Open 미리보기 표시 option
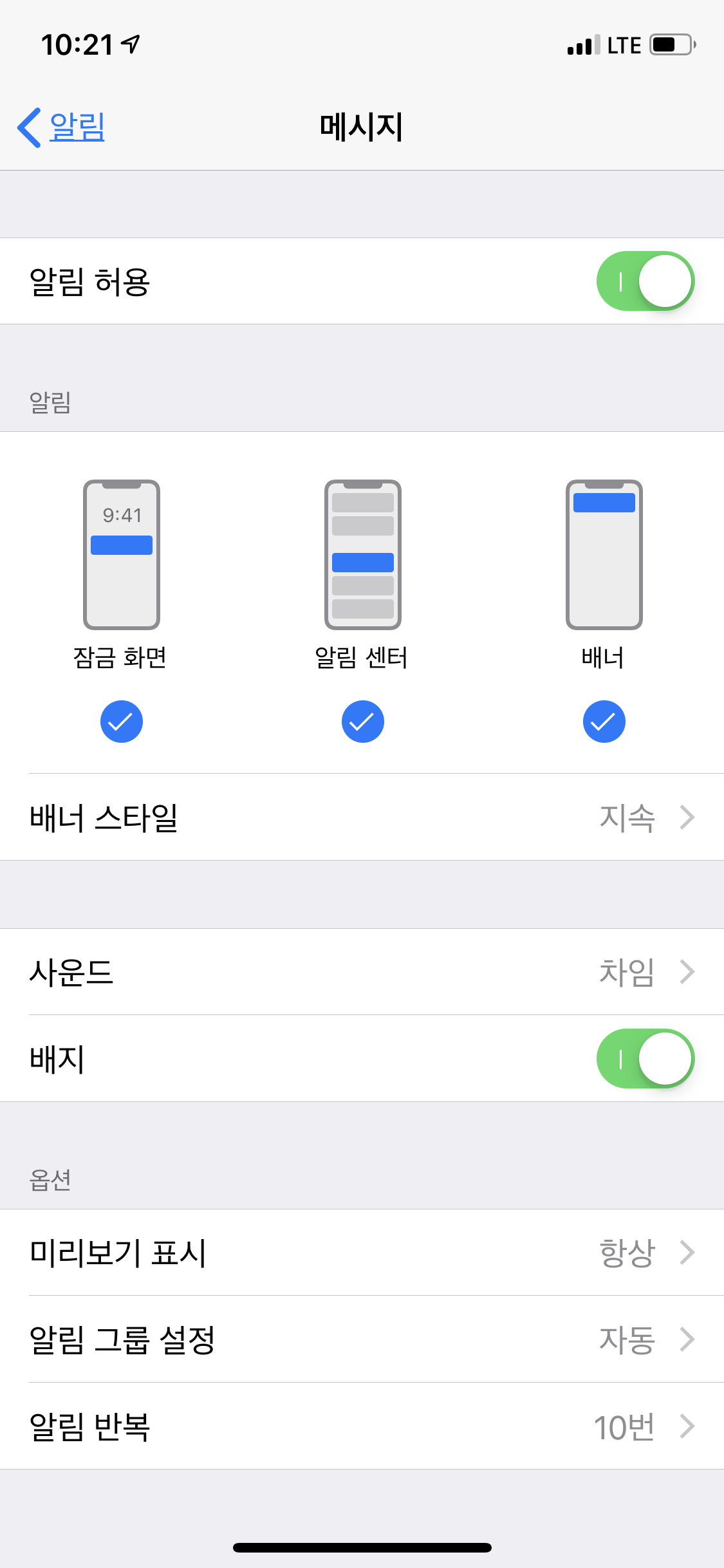This screenshot has height=1568, width=724. (362, 1253)
